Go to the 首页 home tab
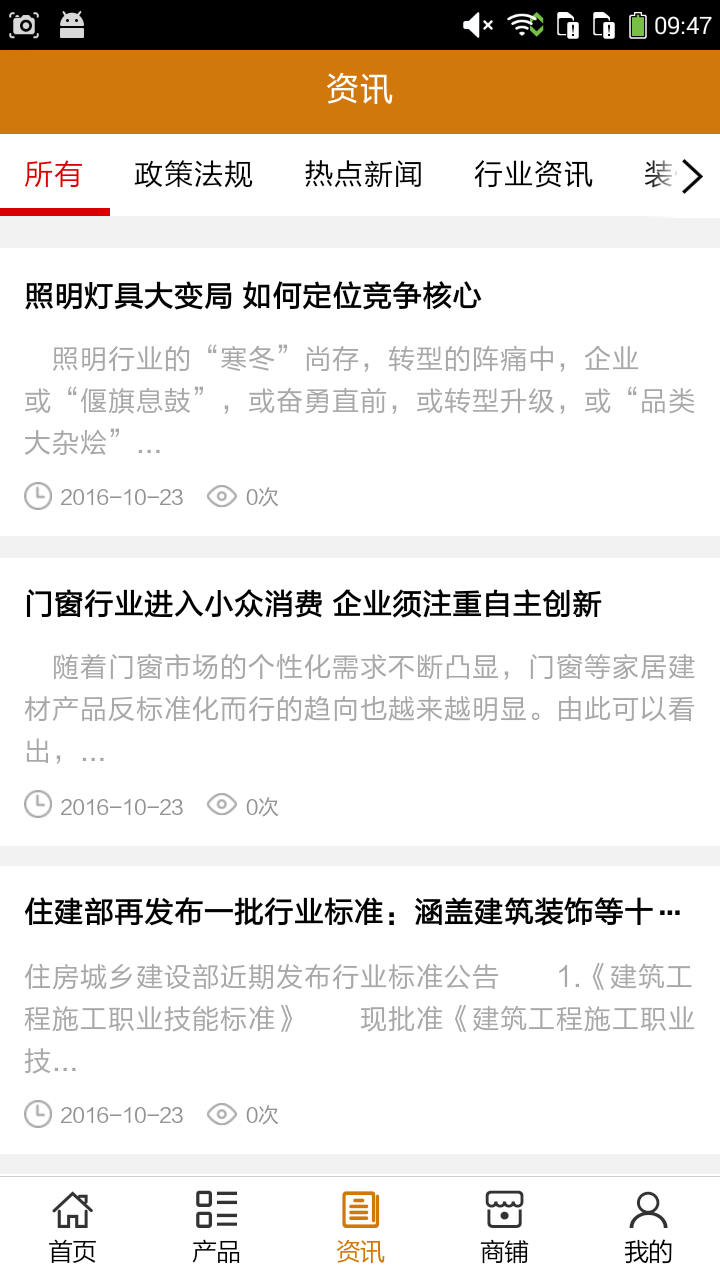The image size is (720, 1280). tap(72, 1227)
